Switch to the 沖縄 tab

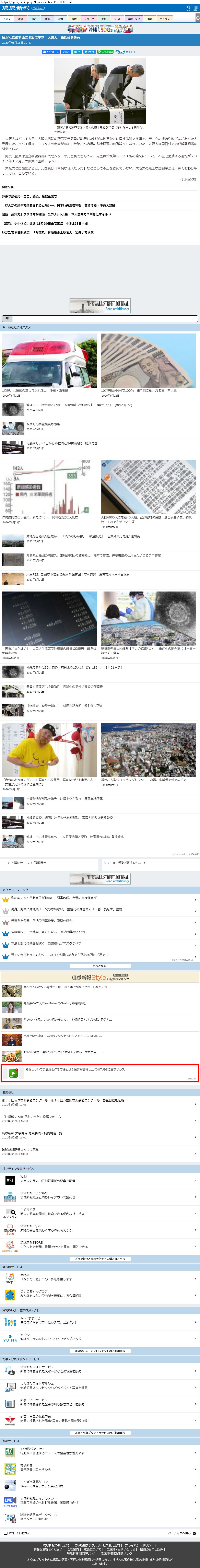[x=20, y=19]
